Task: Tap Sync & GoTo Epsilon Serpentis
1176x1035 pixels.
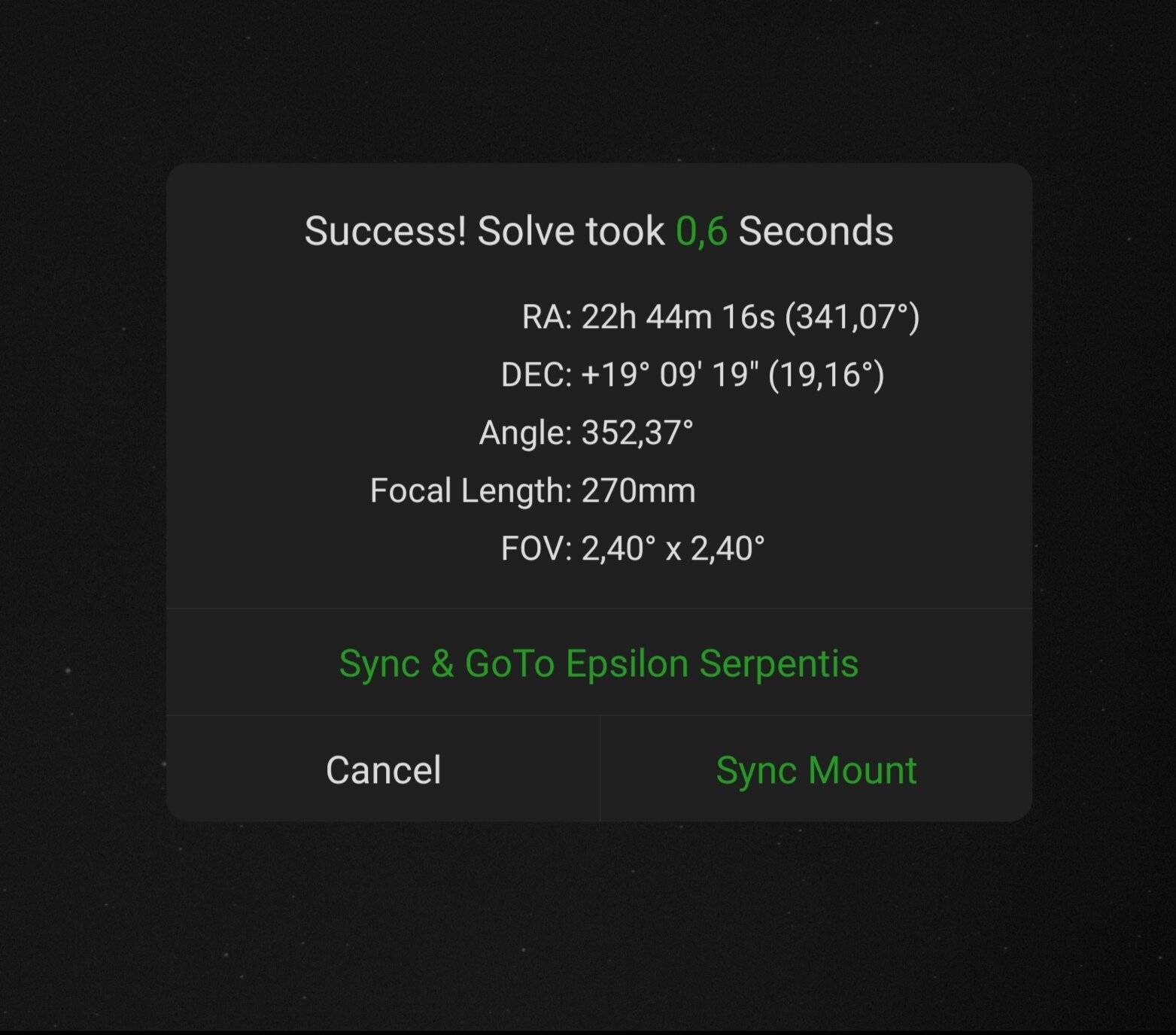Action: click(598, 663)
